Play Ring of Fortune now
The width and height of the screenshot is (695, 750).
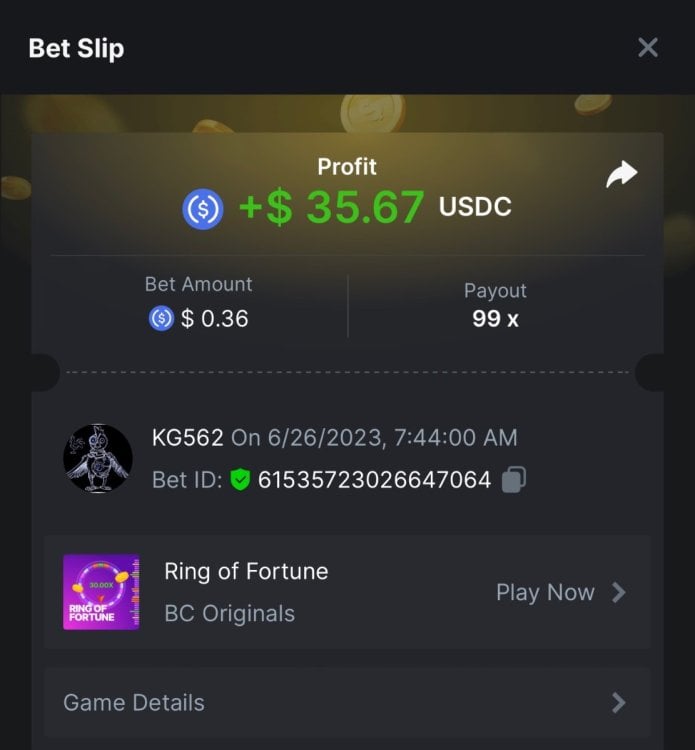(x=560, y=592)
